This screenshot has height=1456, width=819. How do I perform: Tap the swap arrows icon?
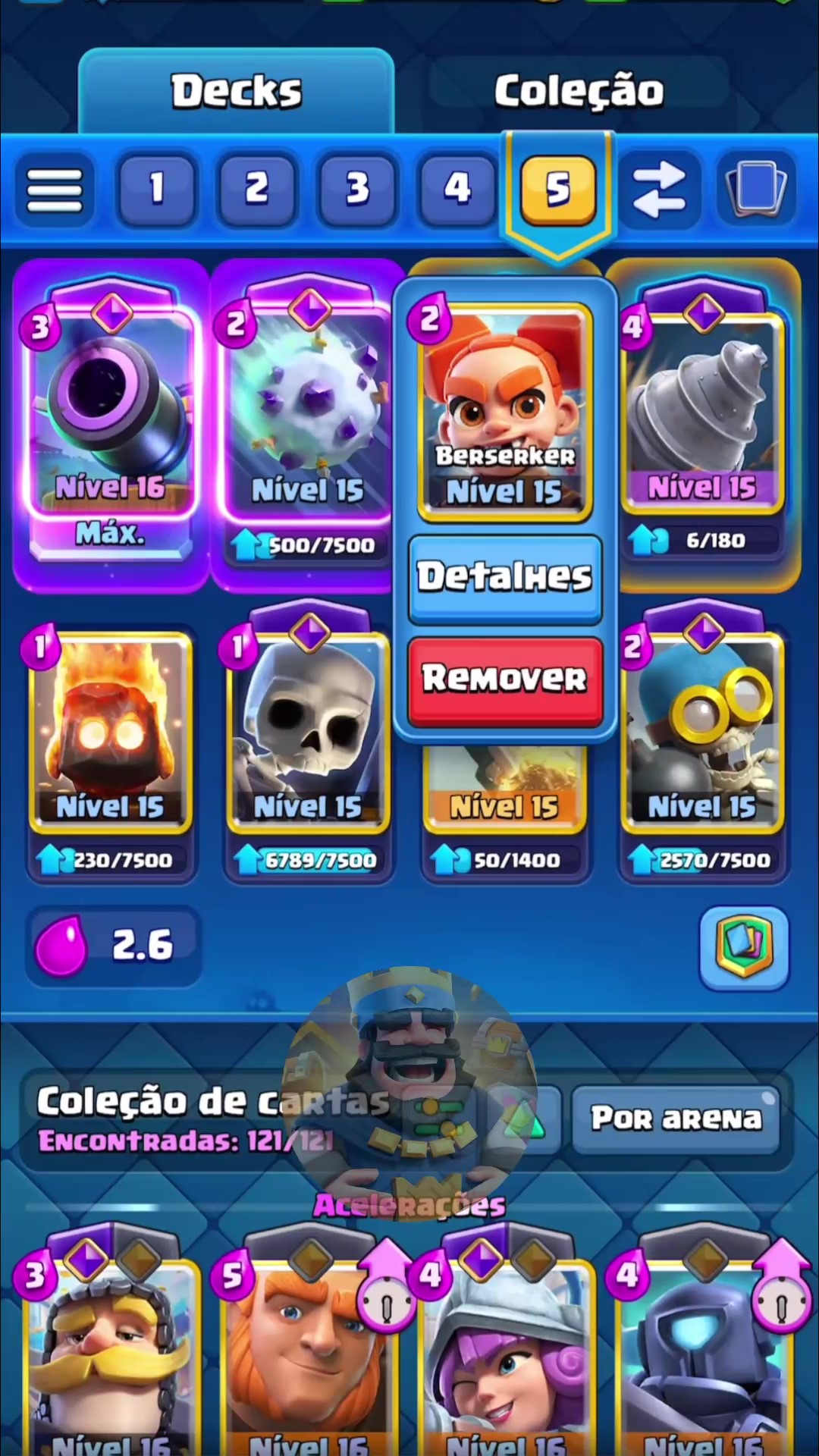point(658,189)
